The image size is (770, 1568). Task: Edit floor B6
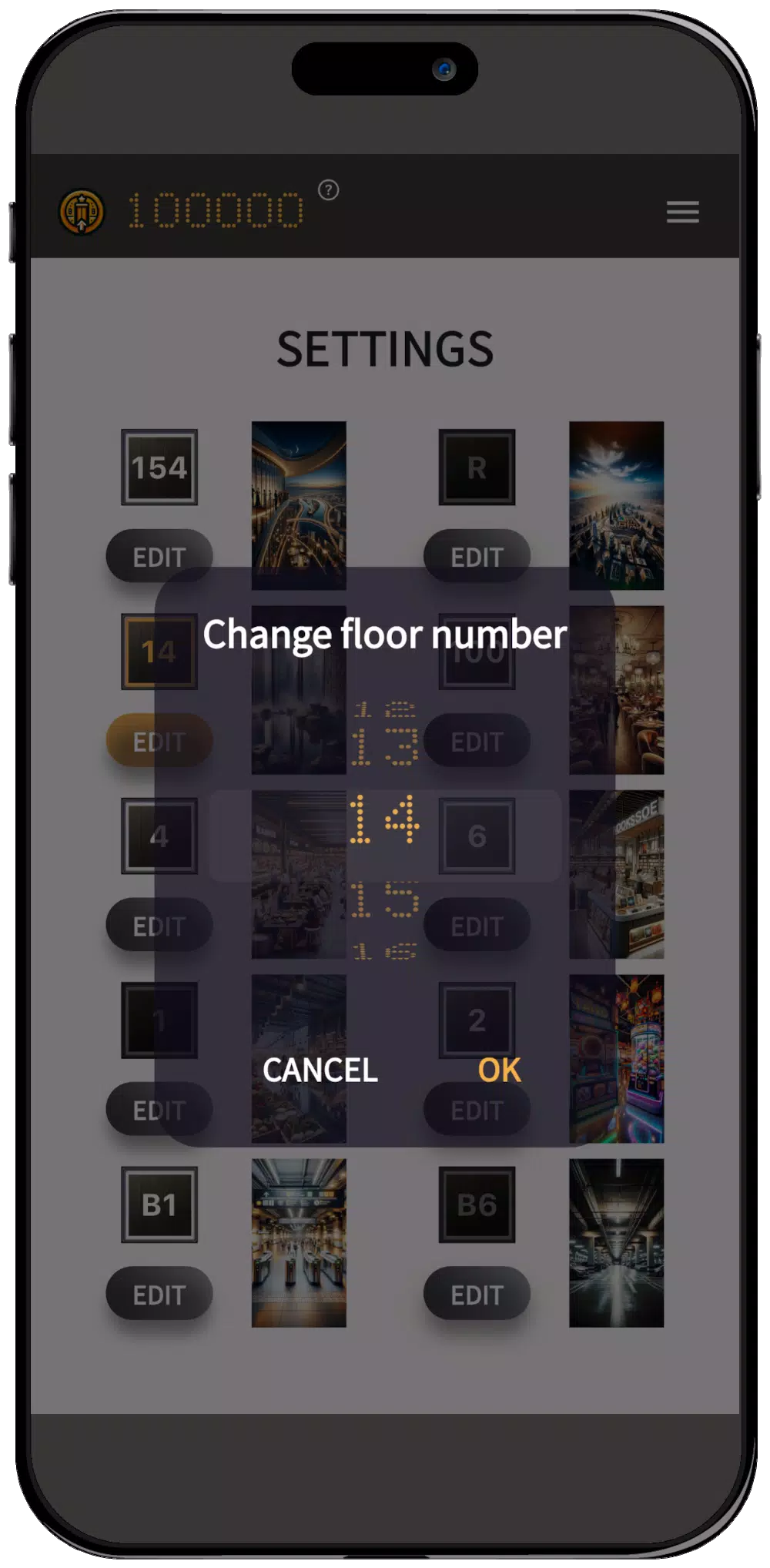tap(477, 1295)
